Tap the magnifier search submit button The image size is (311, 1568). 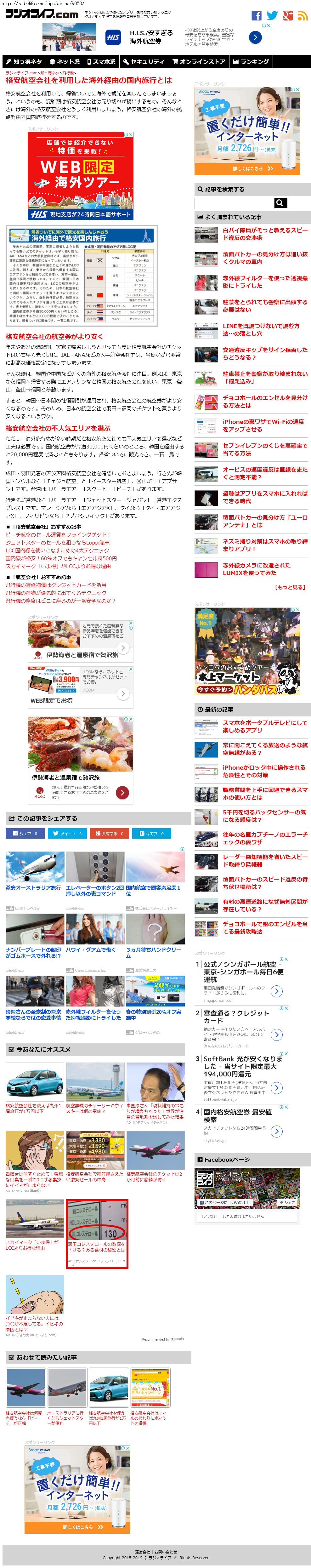(x=280, y=203)
